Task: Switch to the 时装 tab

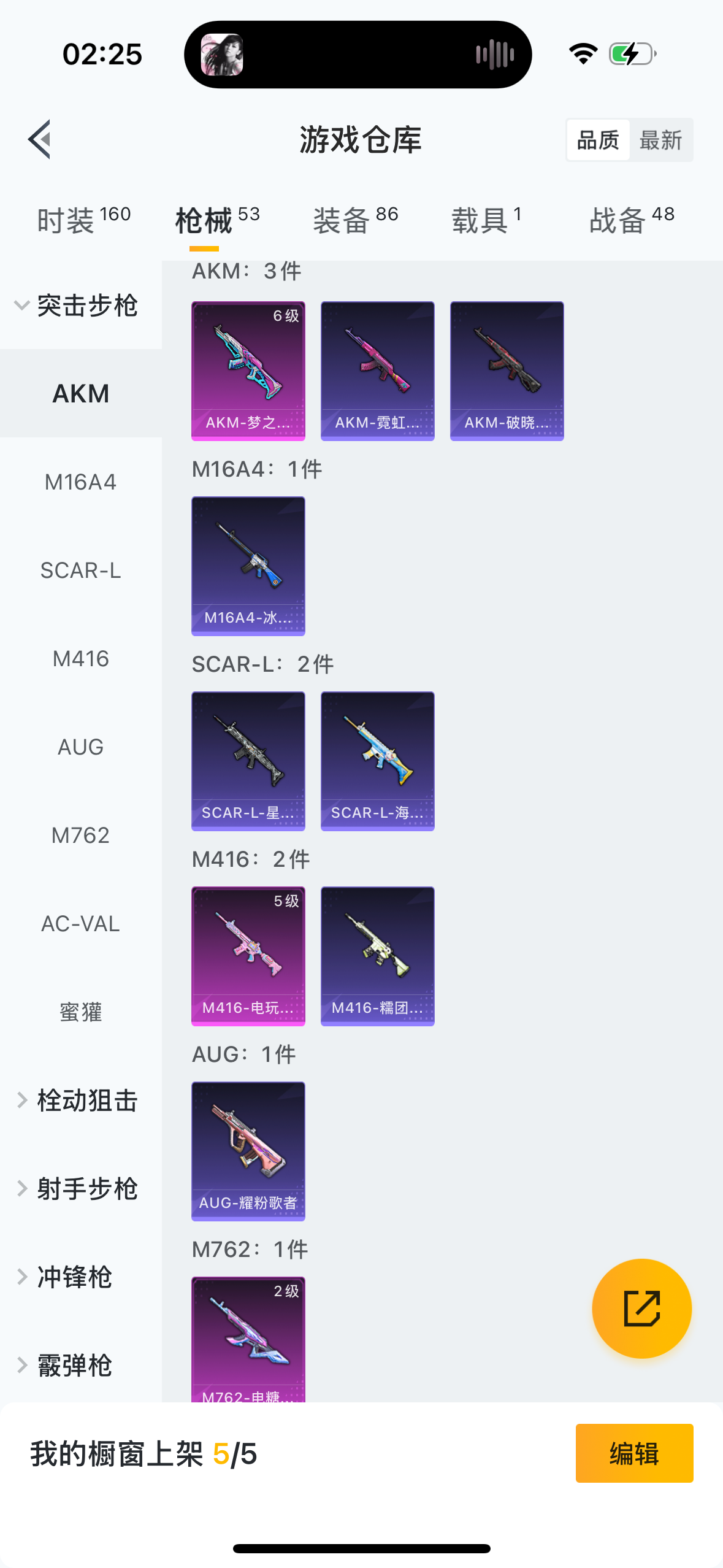Action: (x=83, y=220)
